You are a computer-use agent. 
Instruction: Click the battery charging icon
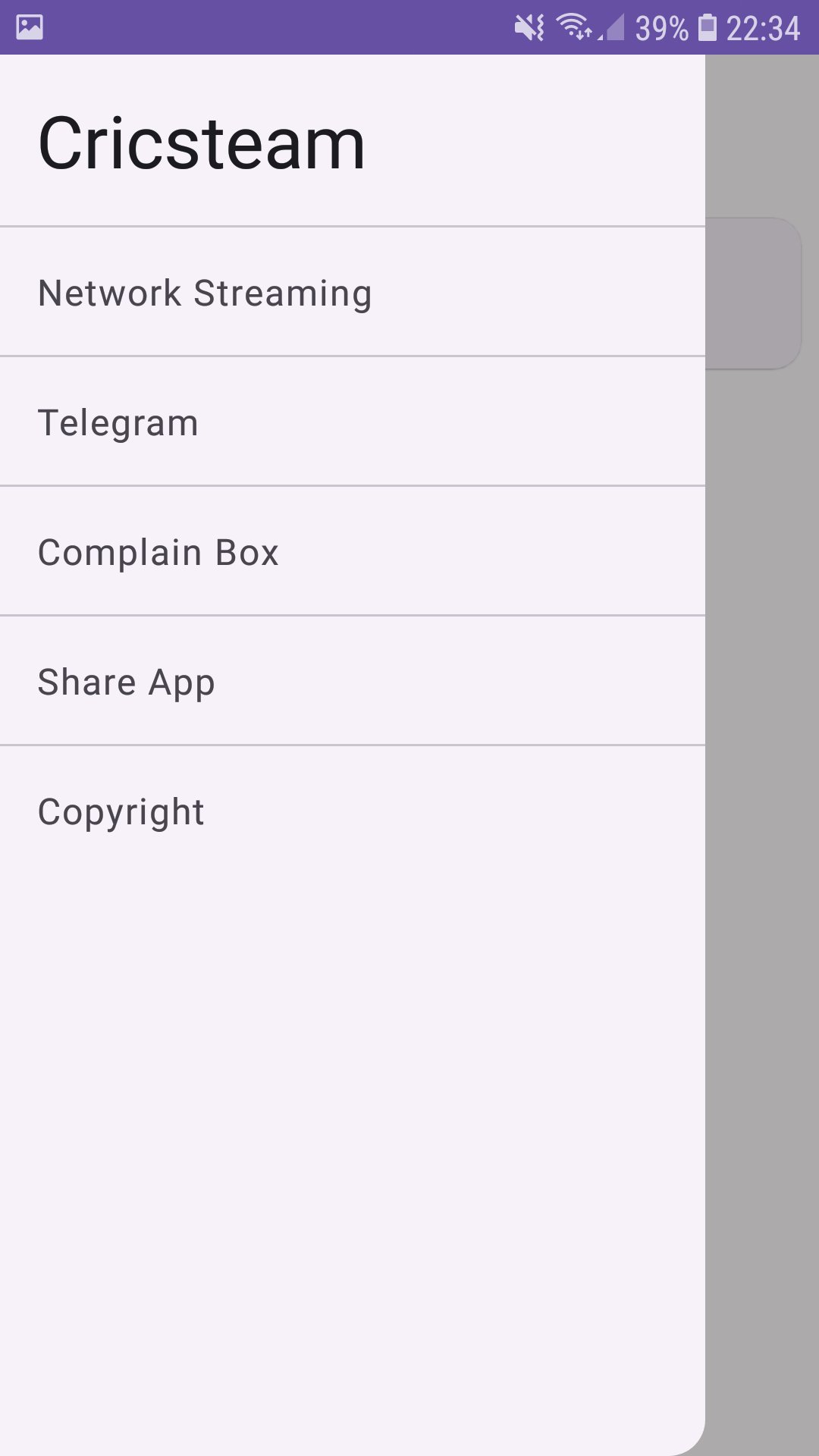tap(708, 25)
